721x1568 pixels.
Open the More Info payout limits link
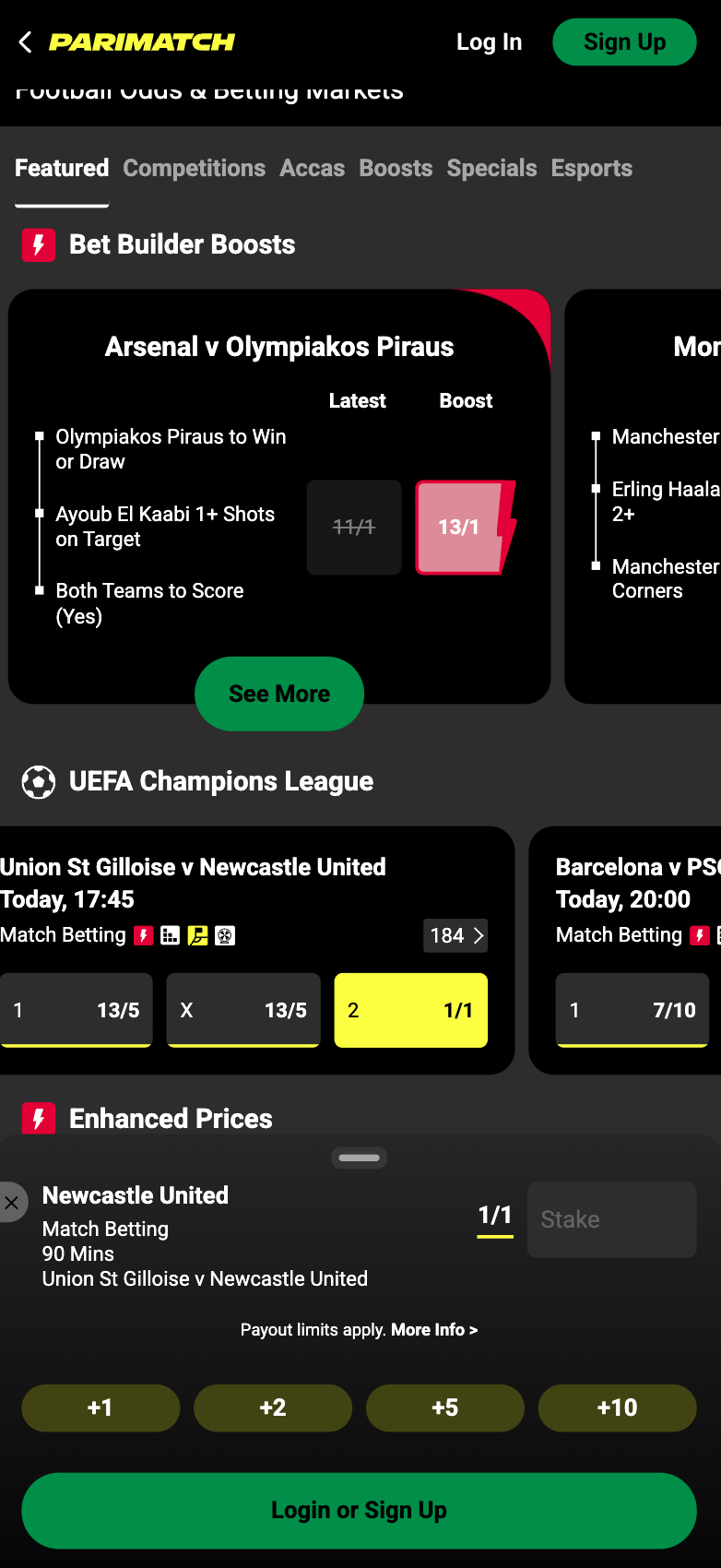(434, 1330)
